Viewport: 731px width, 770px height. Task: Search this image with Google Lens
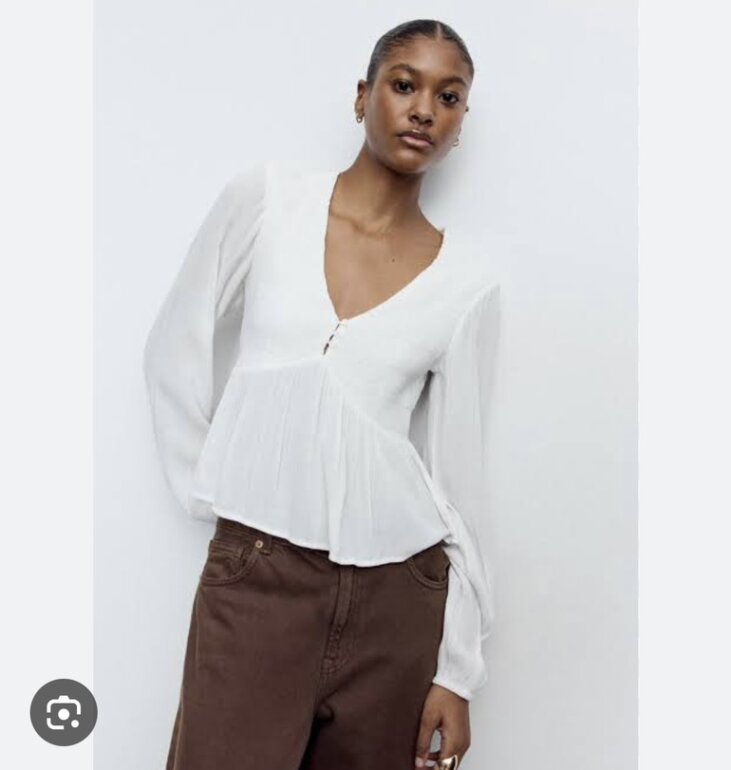tap(63, 713)
